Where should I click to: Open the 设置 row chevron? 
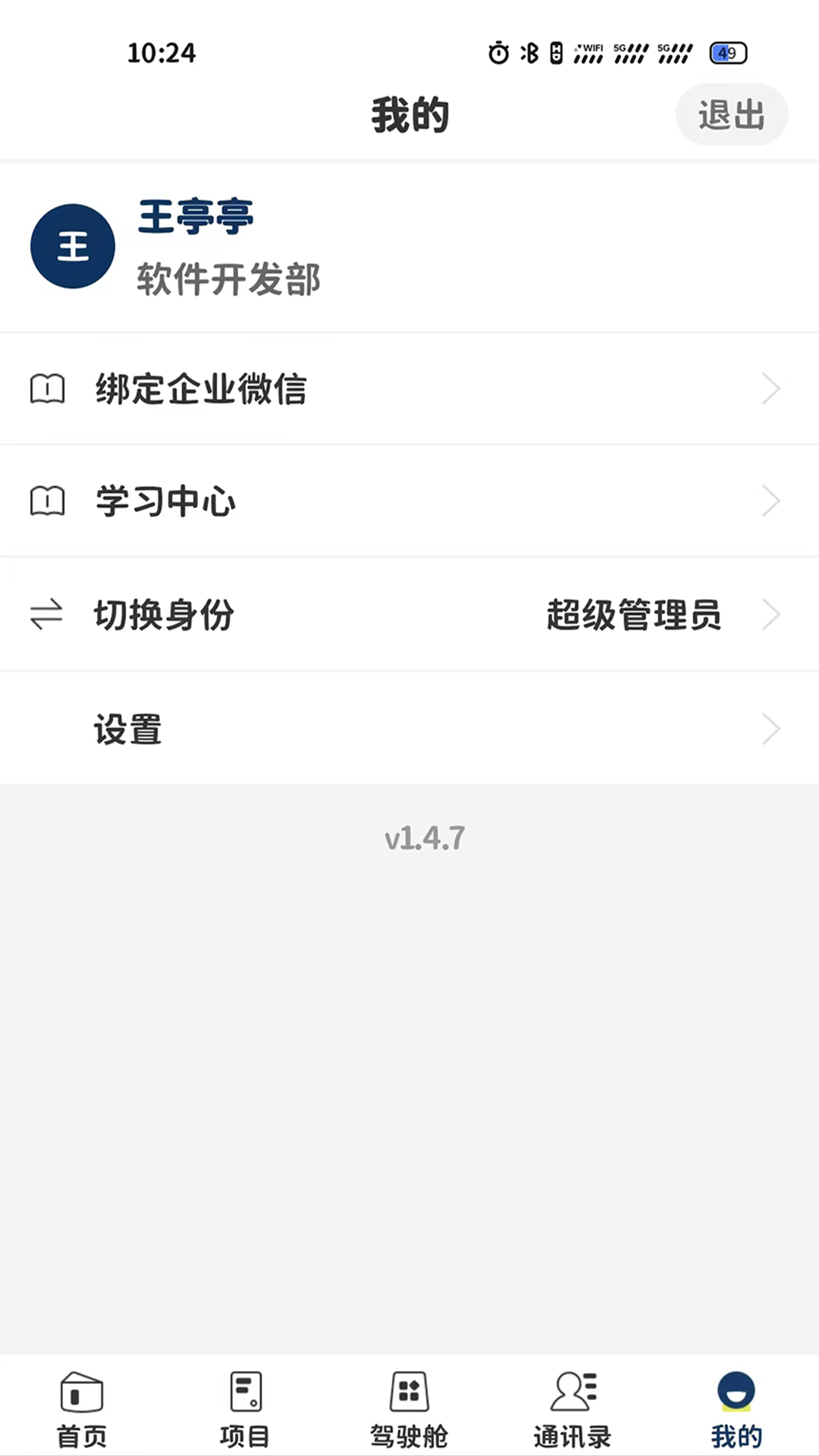coord(772,729)
